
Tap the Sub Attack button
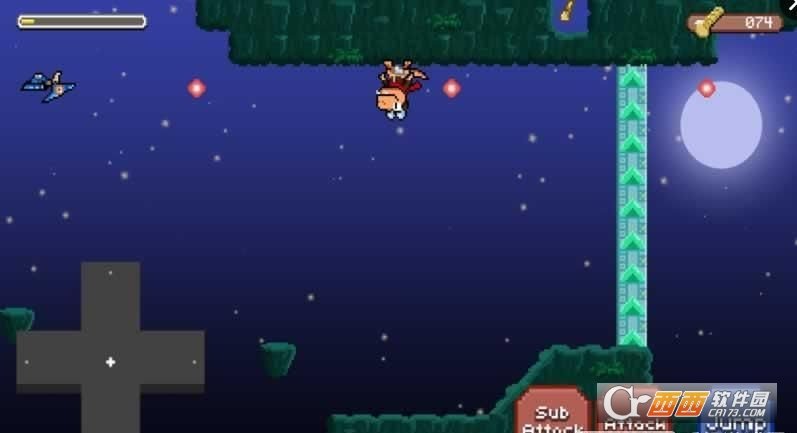click(x=550, y=415)
